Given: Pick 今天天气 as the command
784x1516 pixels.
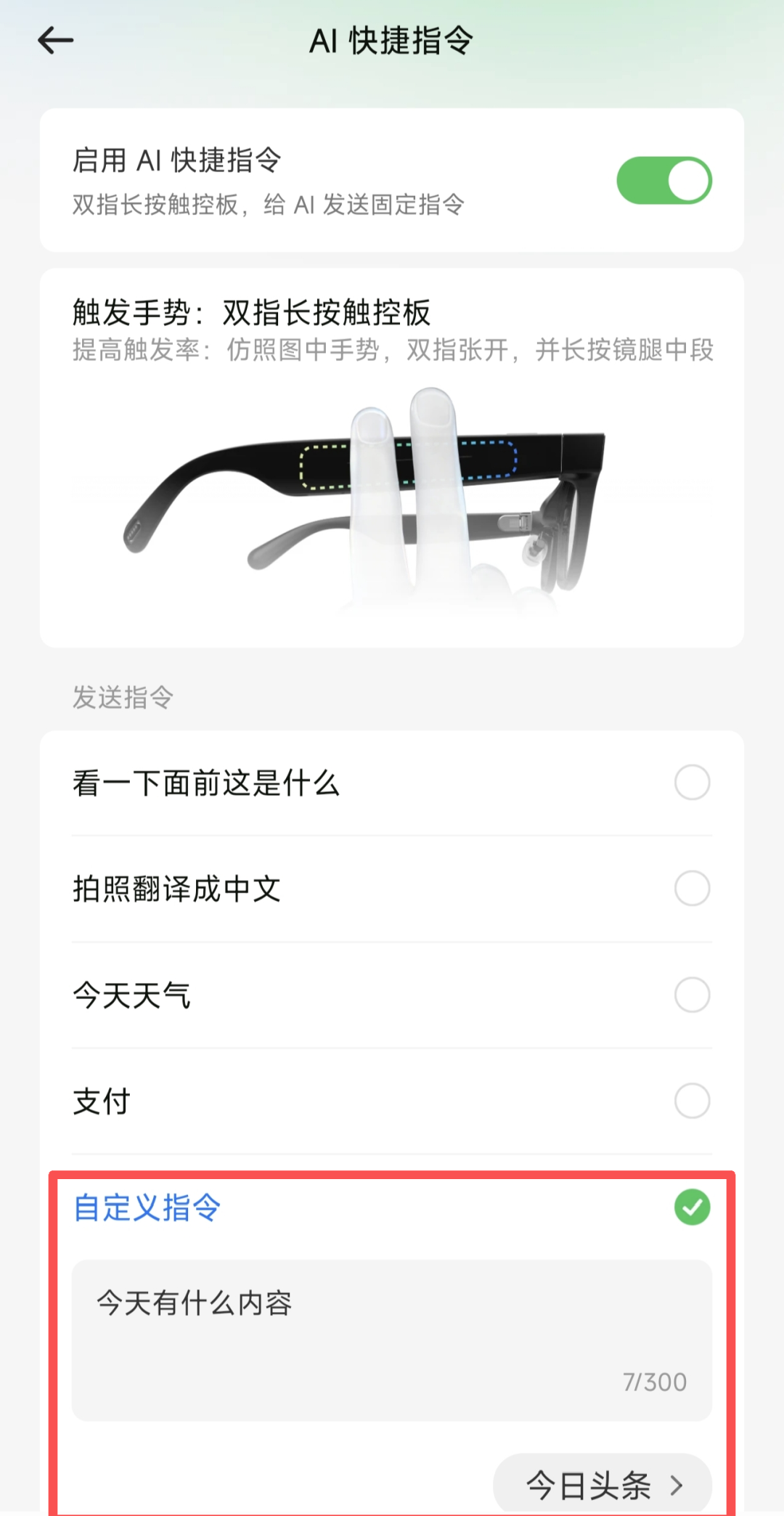Looking at the screenshot, I should tap(692, 995).
